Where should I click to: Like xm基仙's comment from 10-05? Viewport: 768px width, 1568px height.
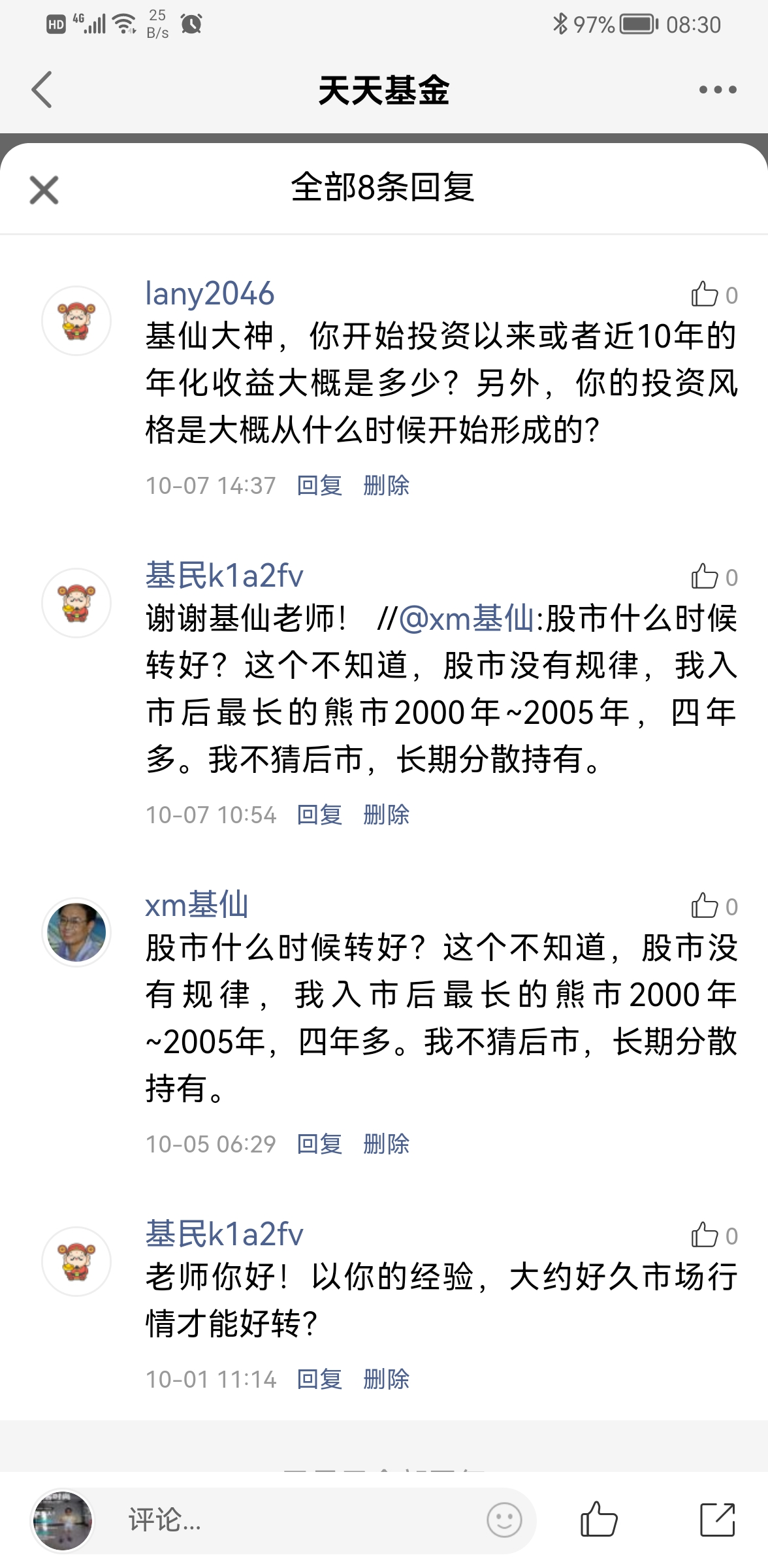705,906
